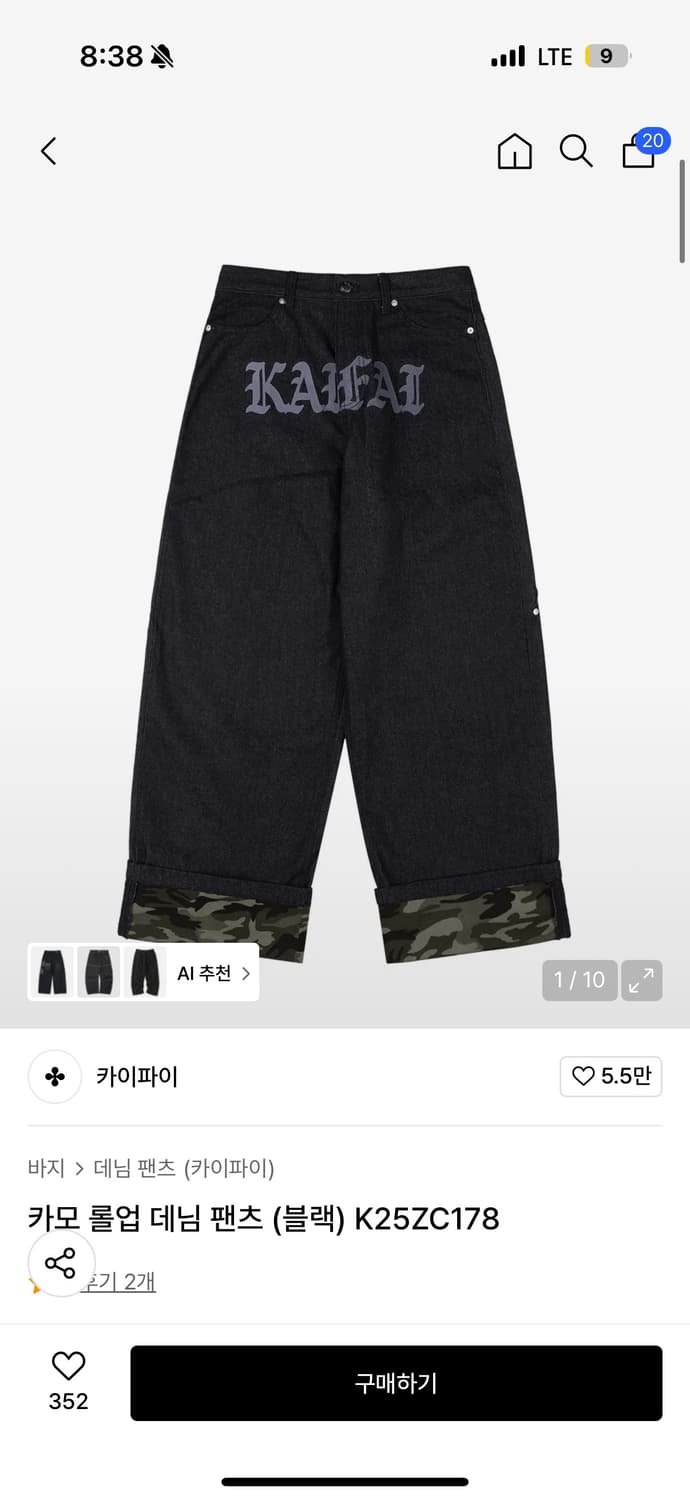690x1500 pixels.
Task: Share this product
Action: point(61,1264)
